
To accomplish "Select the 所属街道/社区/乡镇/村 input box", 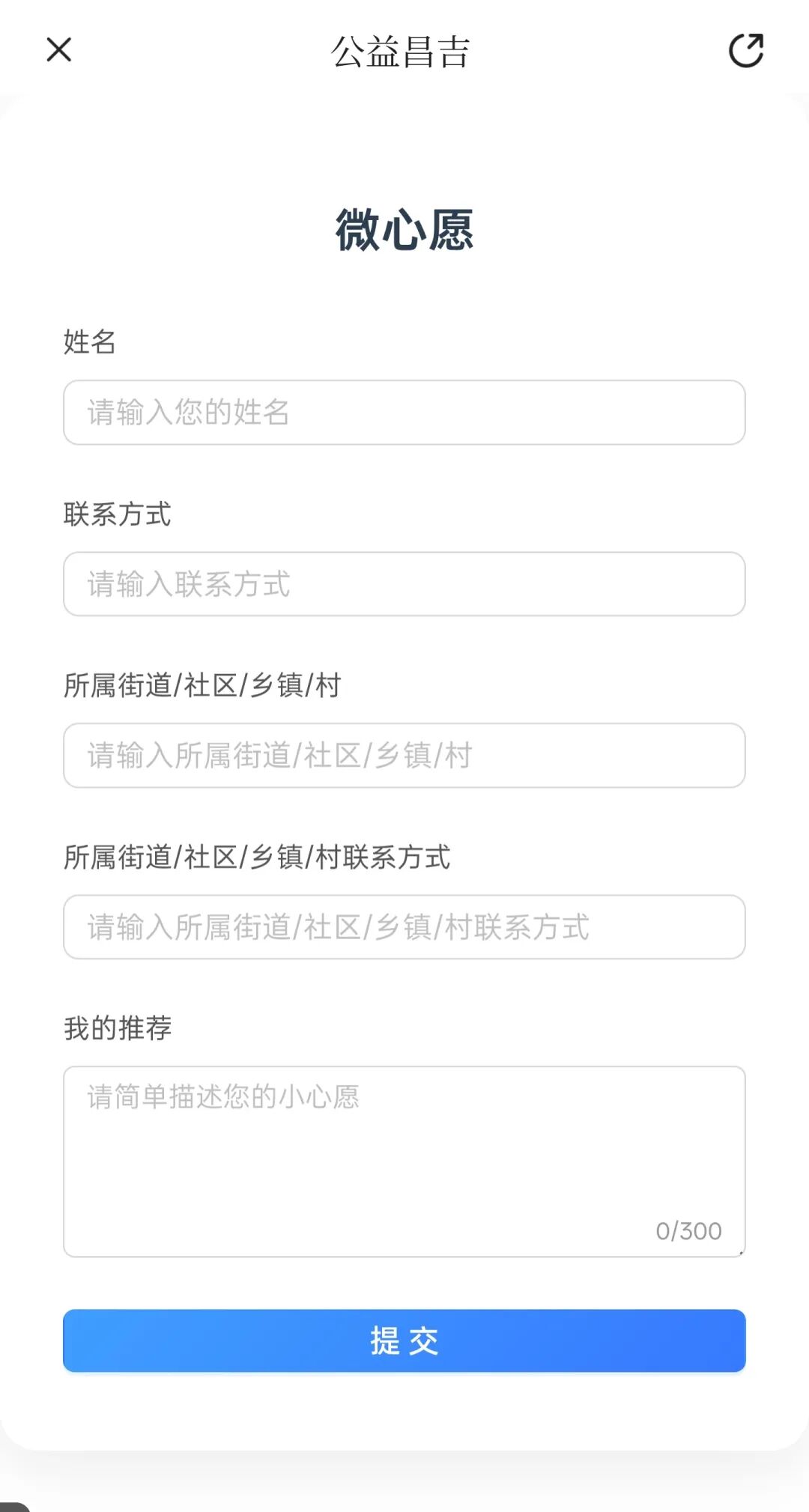I will 404,755.
